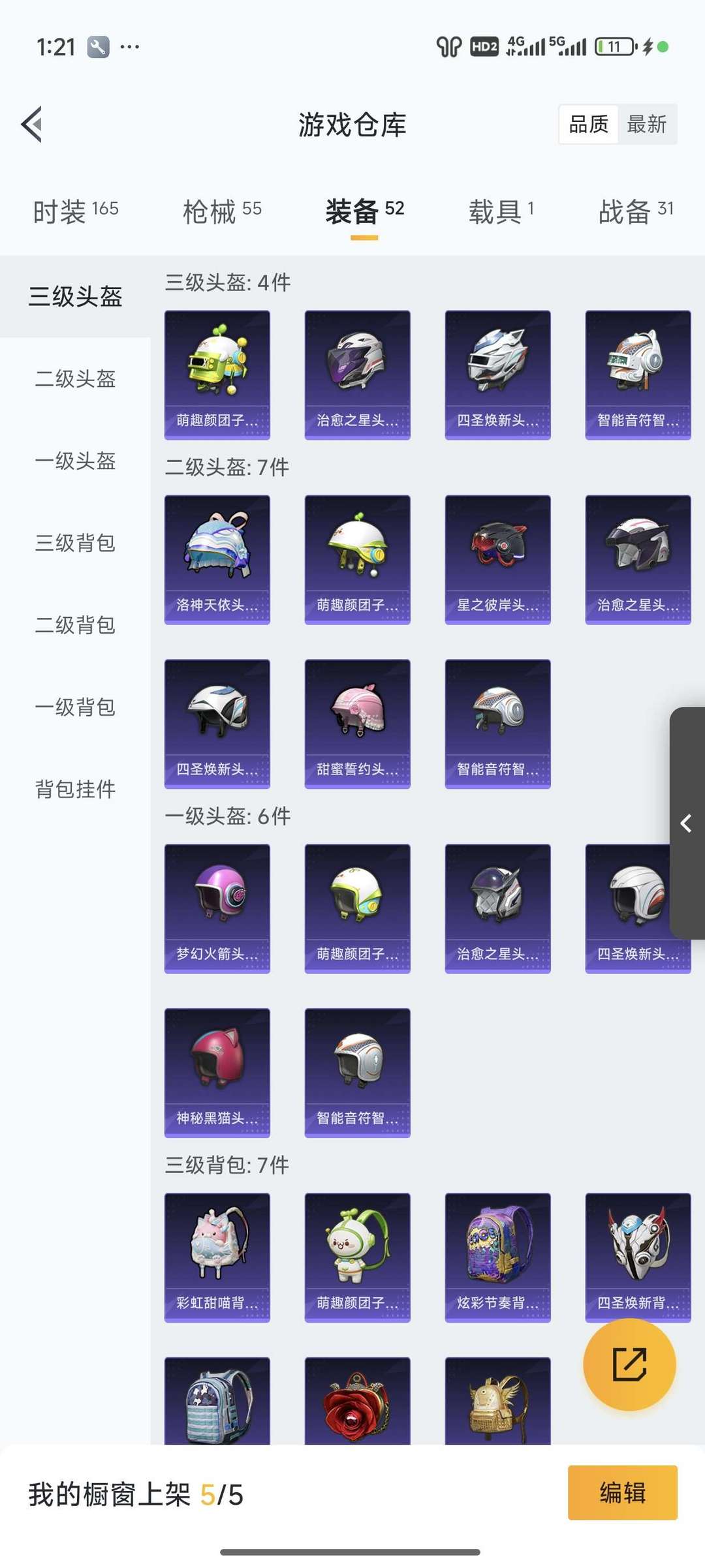View the 彩虹甜喵背包 item
Viewport: 705px width, 1568px height.
point(217,1257)
